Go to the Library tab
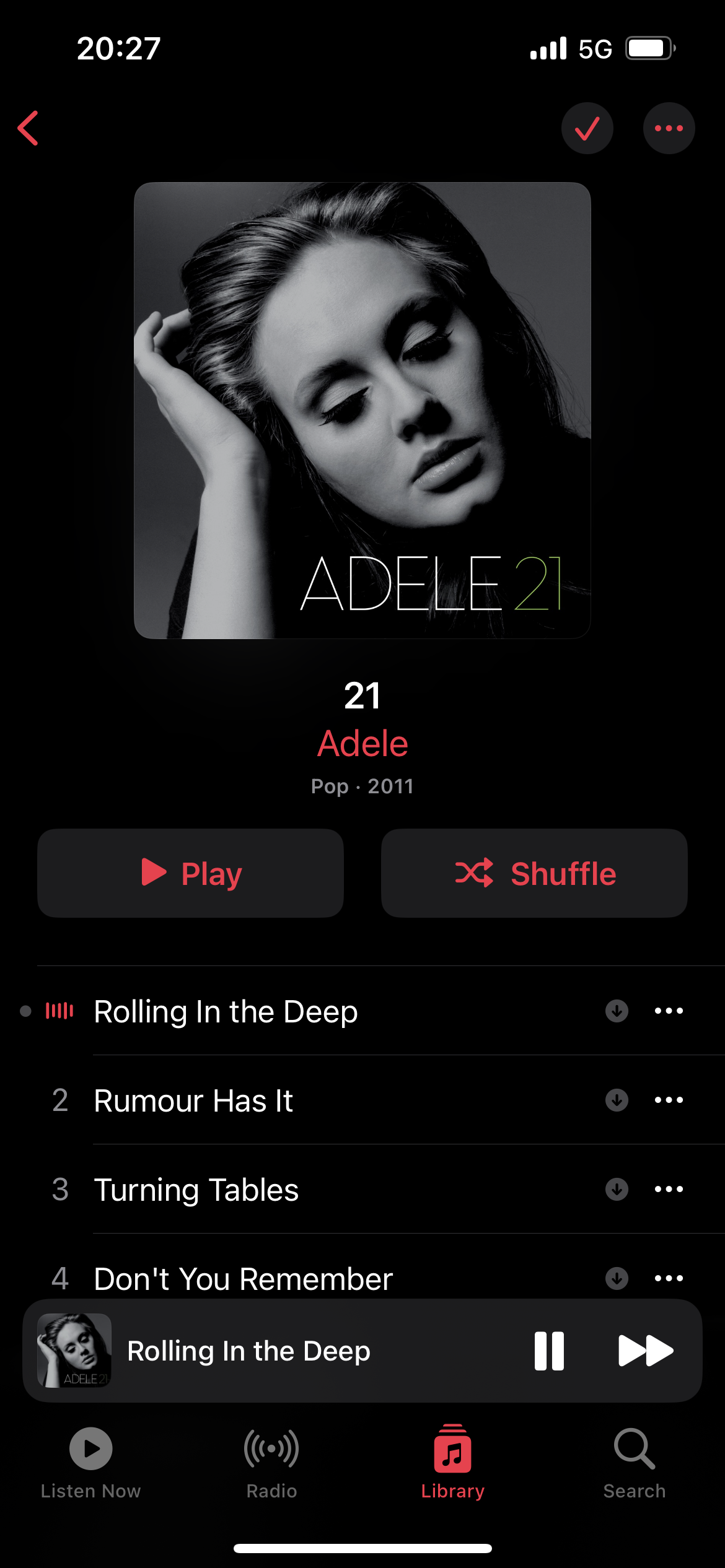Image resolution: width=725 pixels, height=1568 pixels. pos(452,1463)
